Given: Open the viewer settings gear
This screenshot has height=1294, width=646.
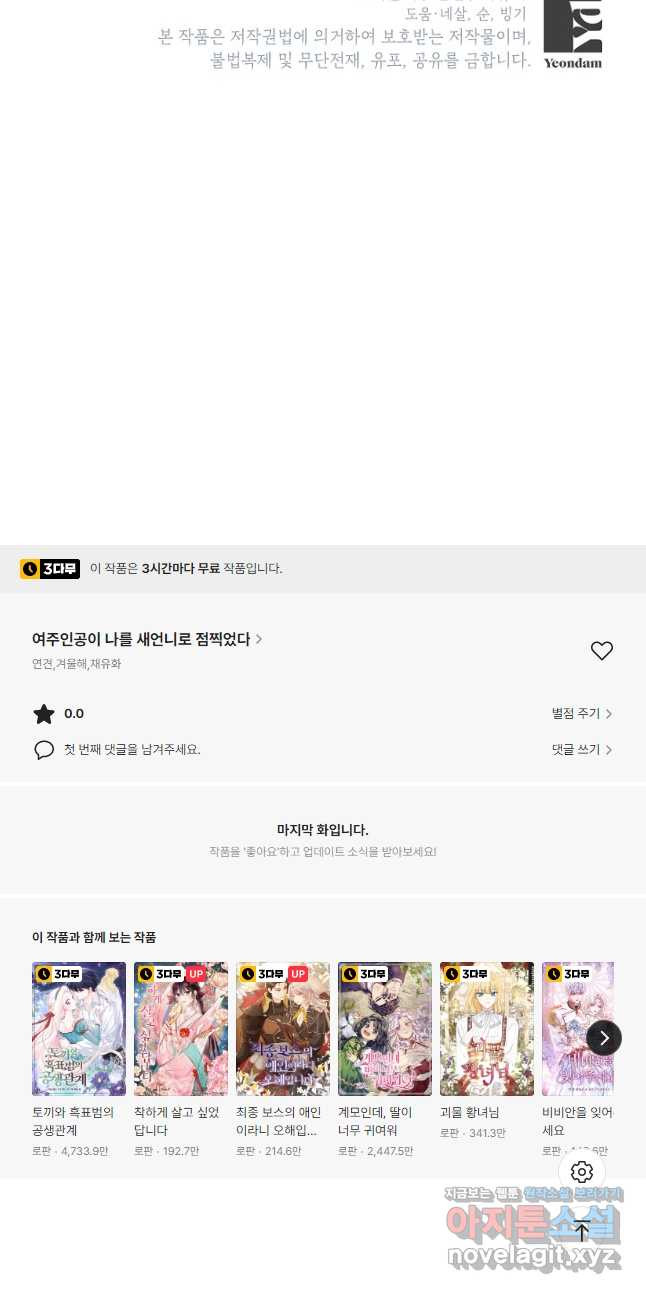Looking at the screenshot, I should pos(582,1172).
